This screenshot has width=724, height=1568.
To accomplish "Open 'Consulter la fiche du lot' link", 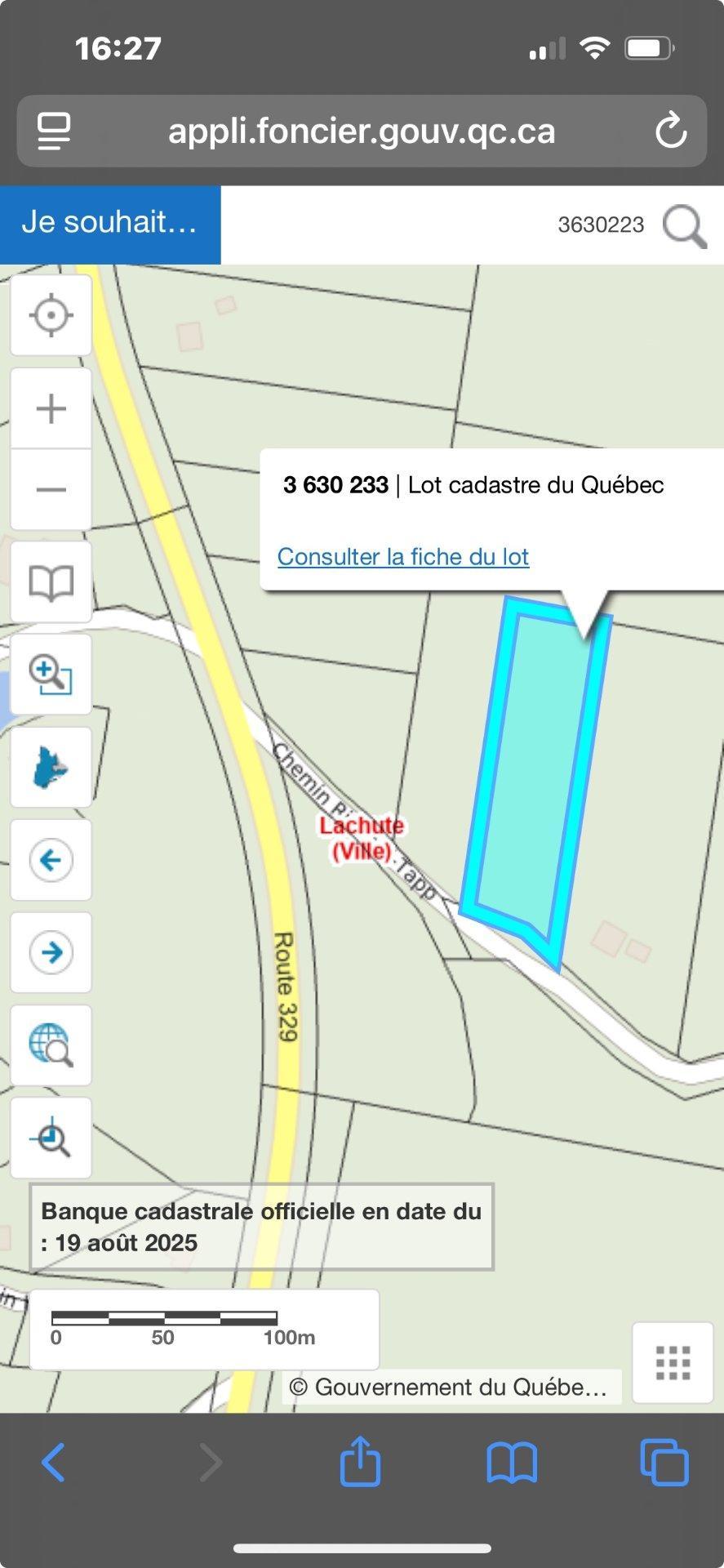I will pyautogui.click(x=403, y=557).
